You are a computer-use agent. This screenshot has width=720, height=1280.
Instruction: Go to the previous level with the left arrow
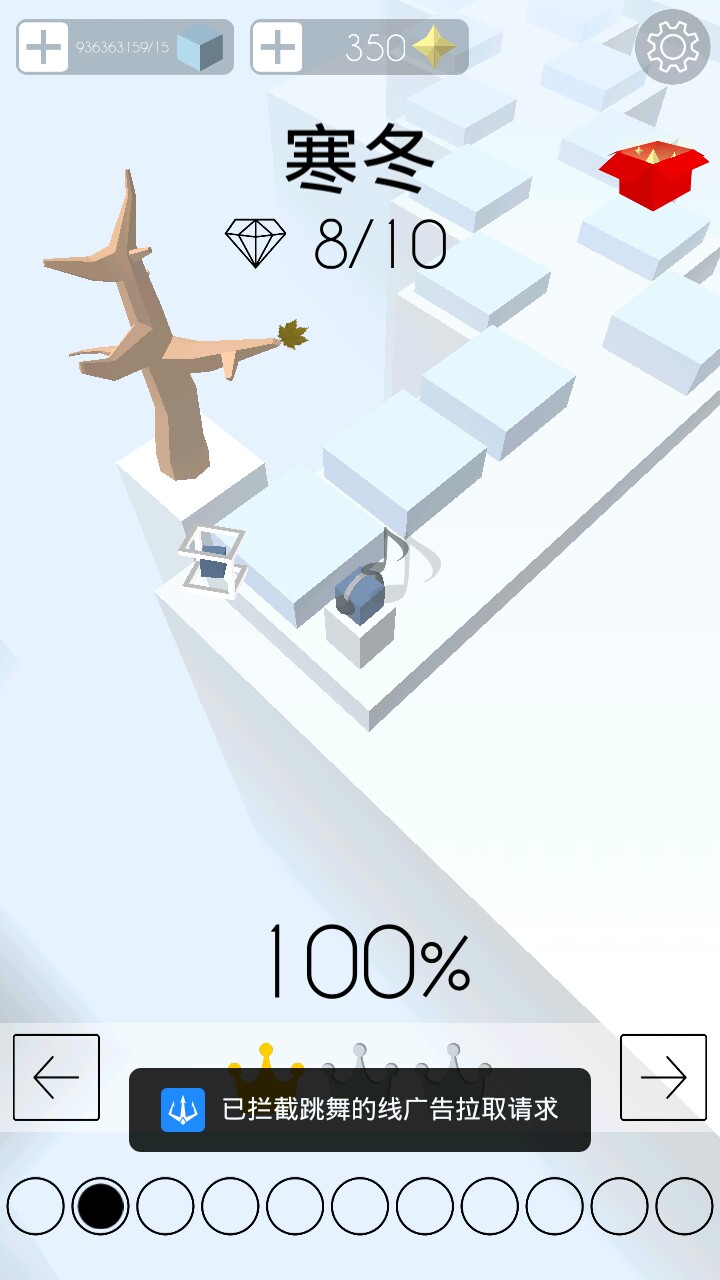[x=56, y=1077]
